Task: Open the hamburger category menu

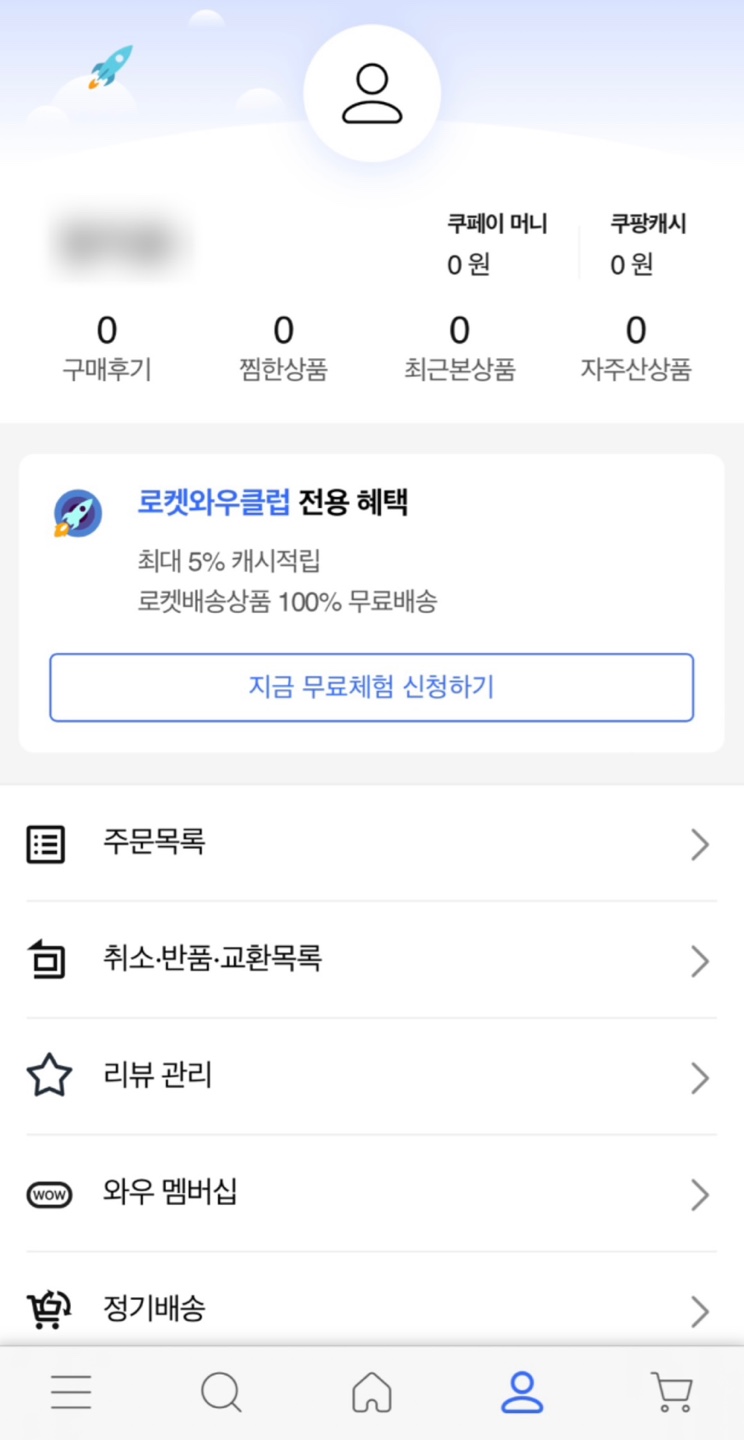Action: pyautogui.click(x=70, y=1390)
